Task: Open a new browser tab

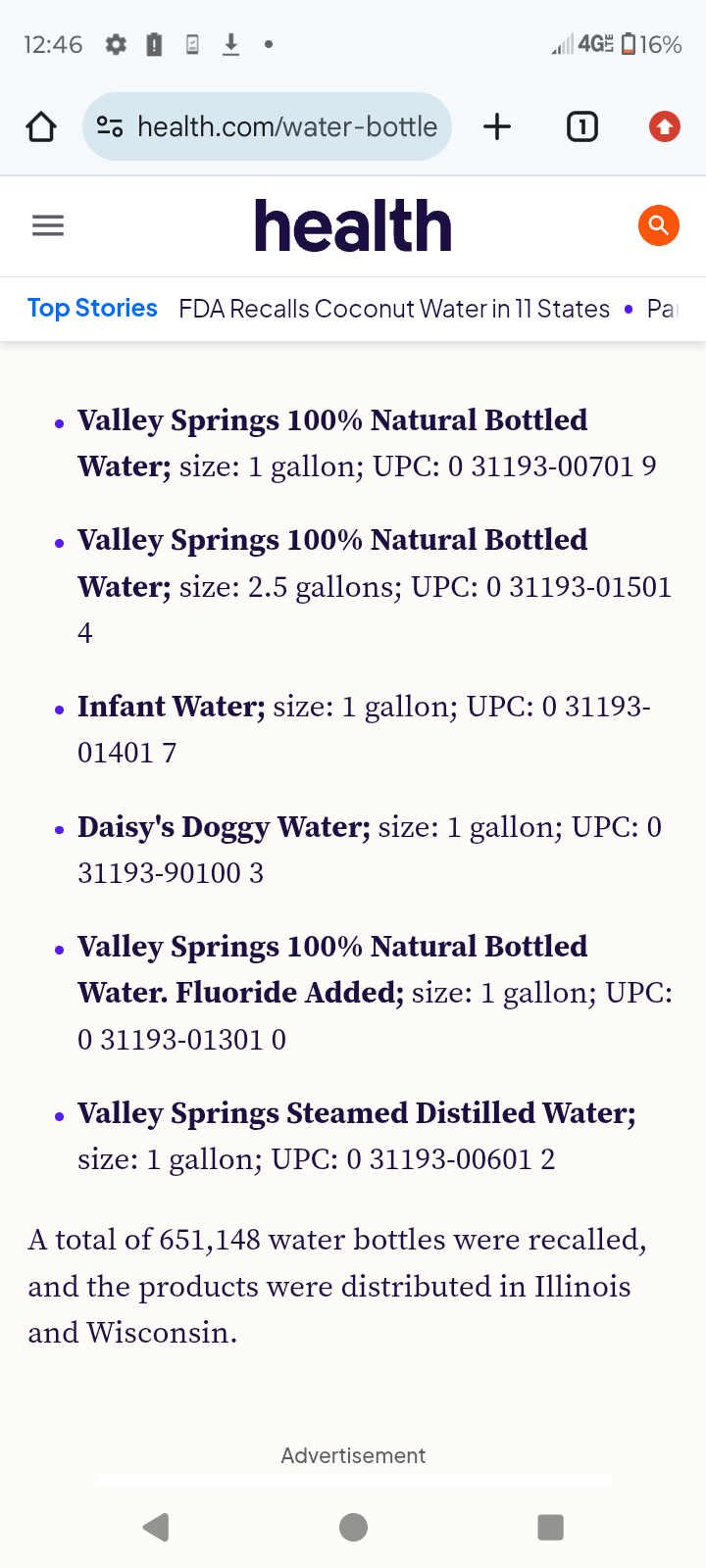Action: [497, 126]
